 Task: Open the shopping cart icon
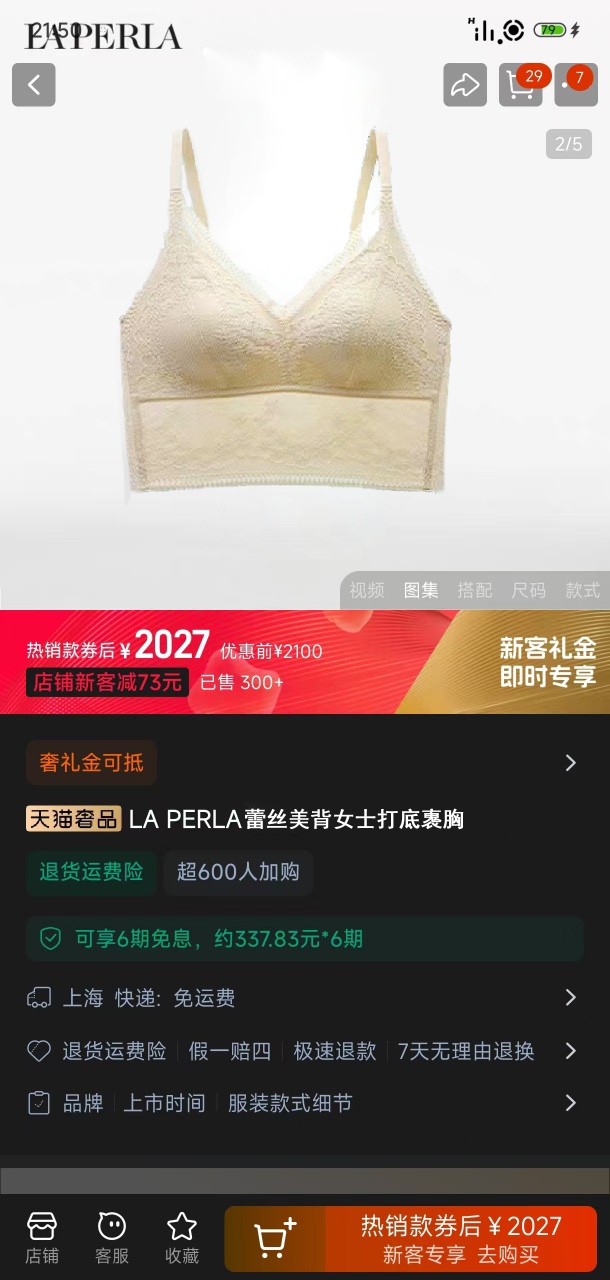coord(521,85)
